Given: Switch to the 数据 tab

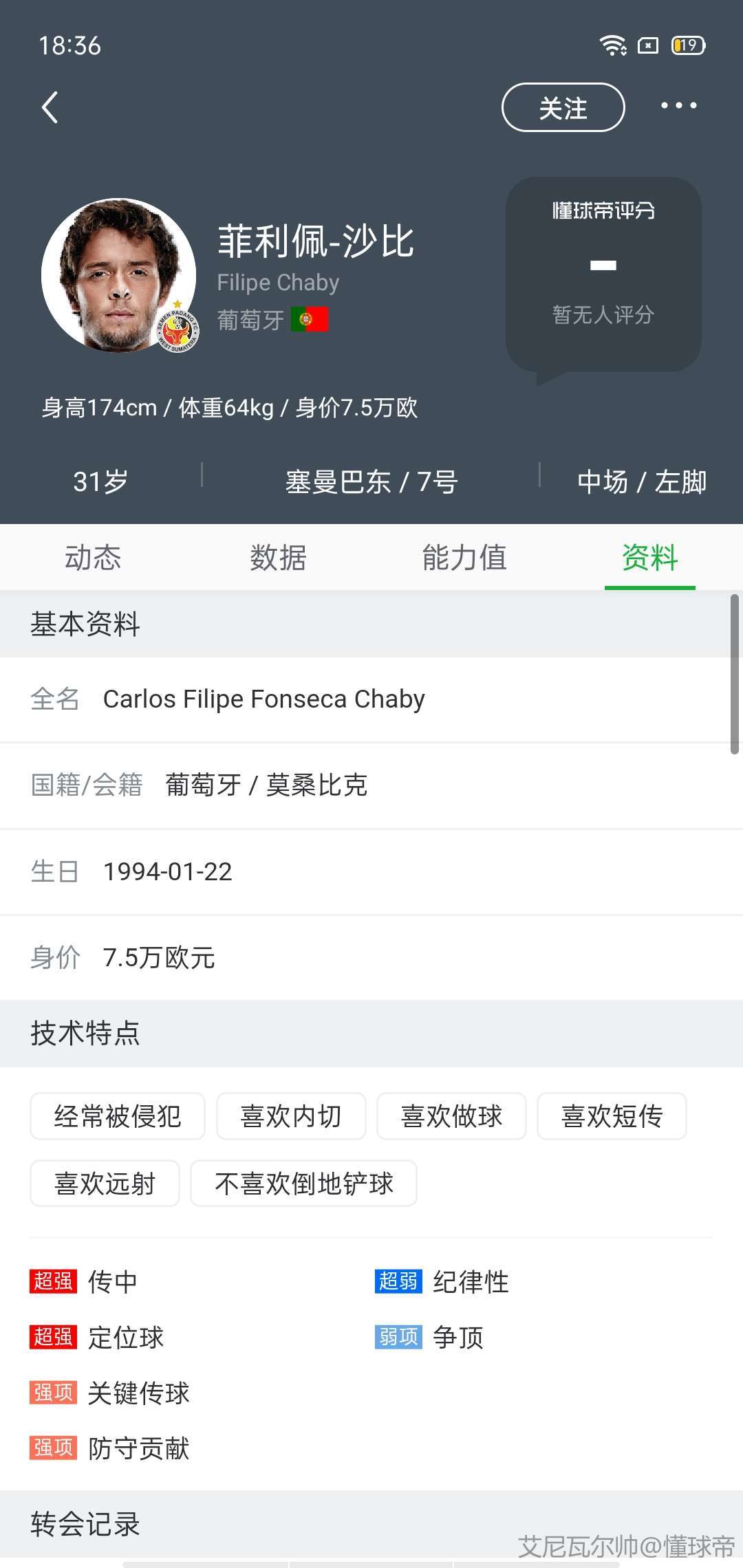Looking at the screenshot, I should coord(279,557).
